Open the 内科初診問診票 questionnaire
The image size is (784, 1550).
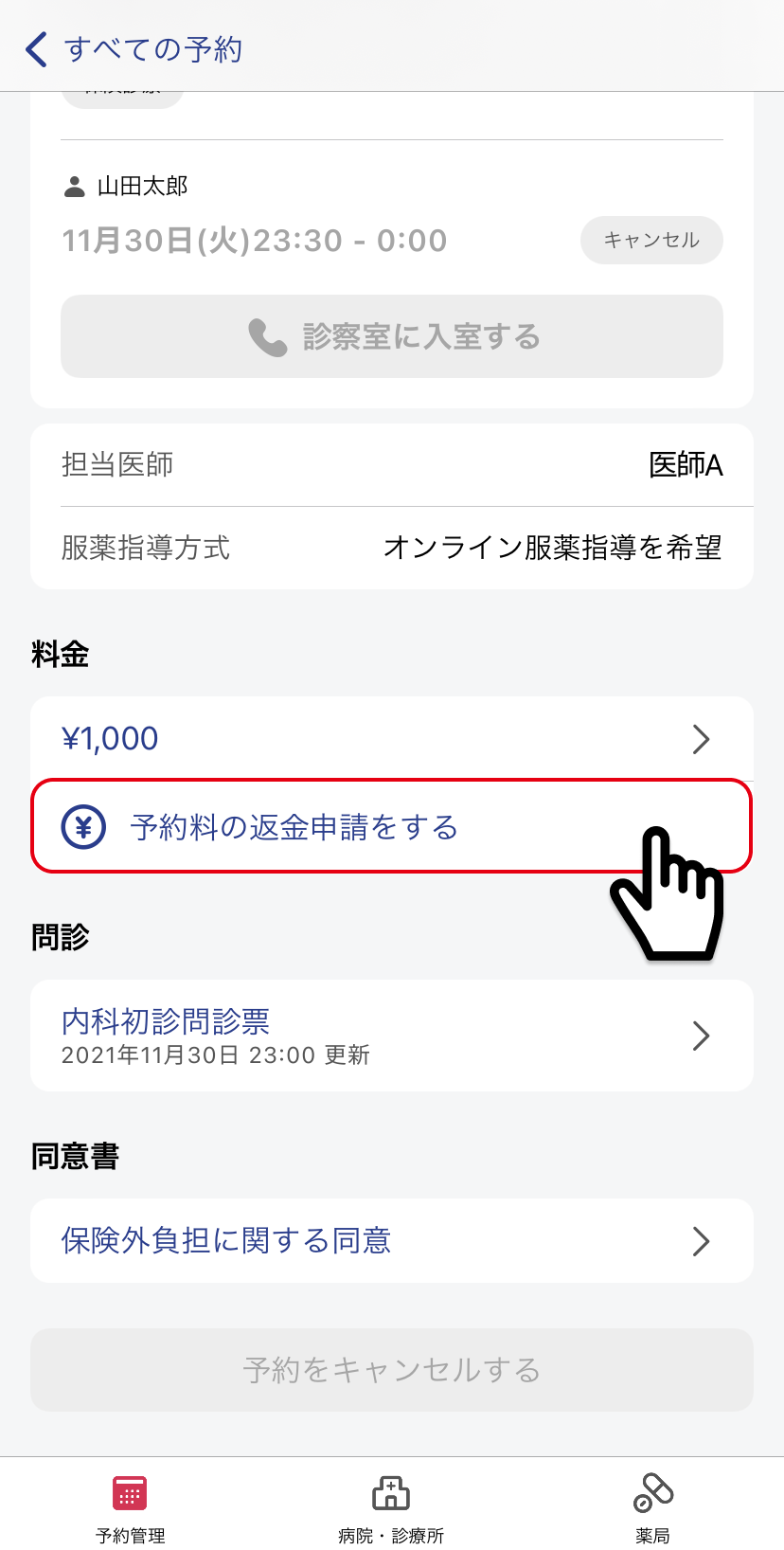click(x=392, y=1036)
